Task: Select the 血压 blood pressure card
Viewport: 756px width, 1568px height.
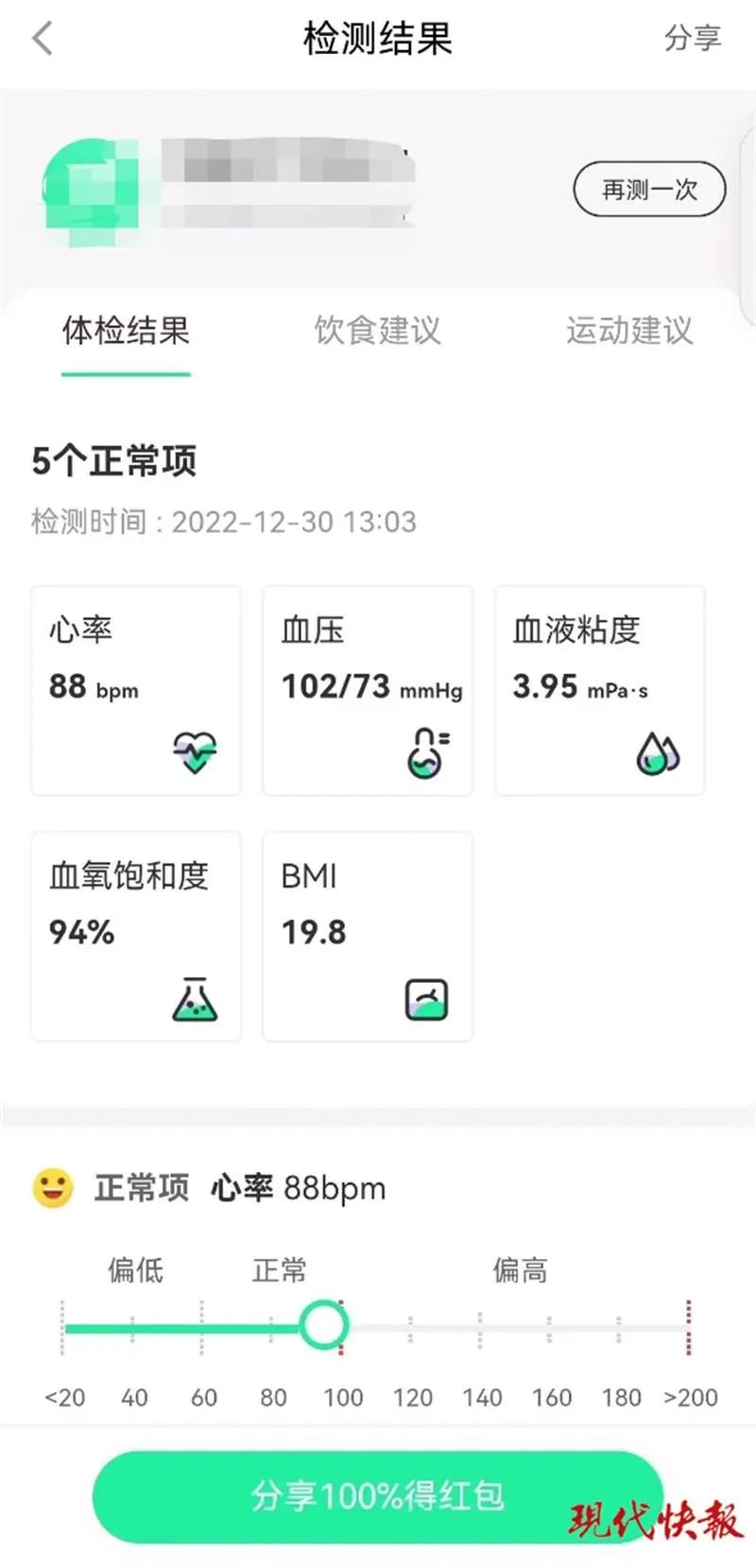Action: point(368,690)
